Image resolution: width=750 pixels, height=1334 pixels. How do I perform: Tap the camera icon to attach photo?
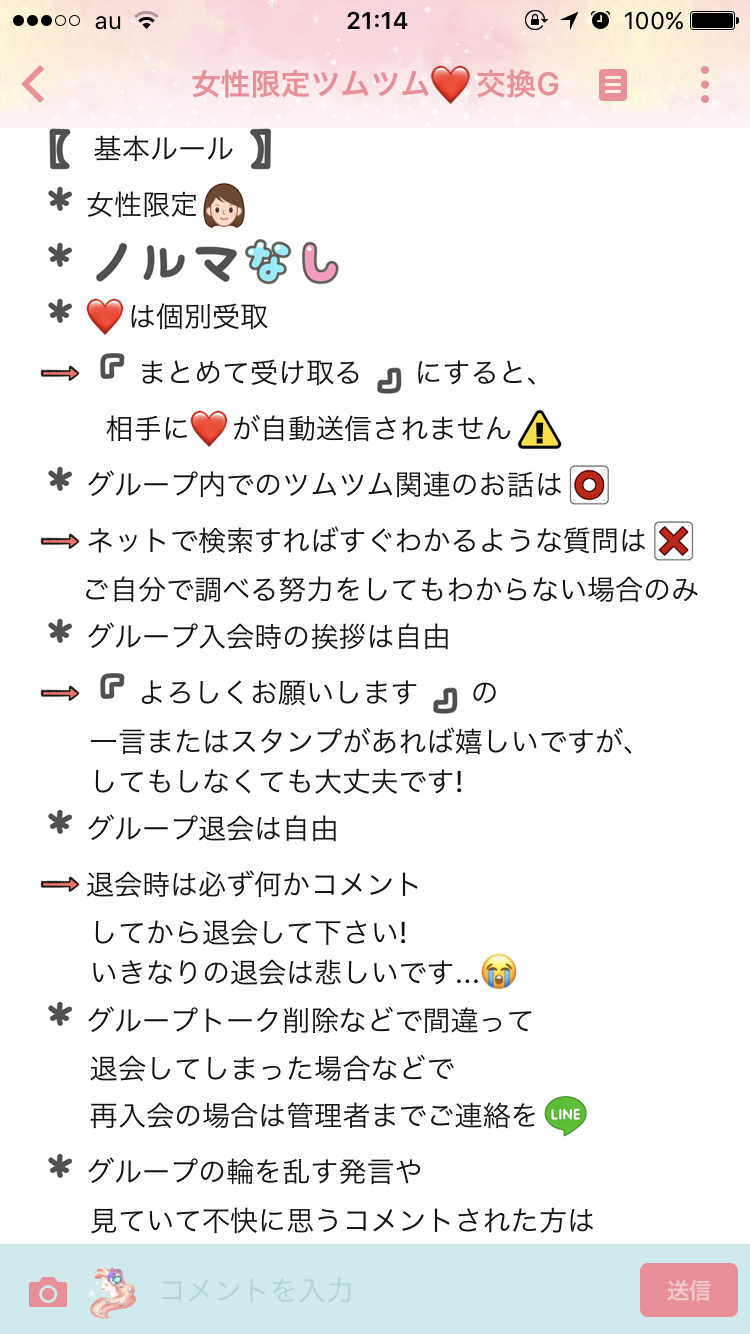47,1292
